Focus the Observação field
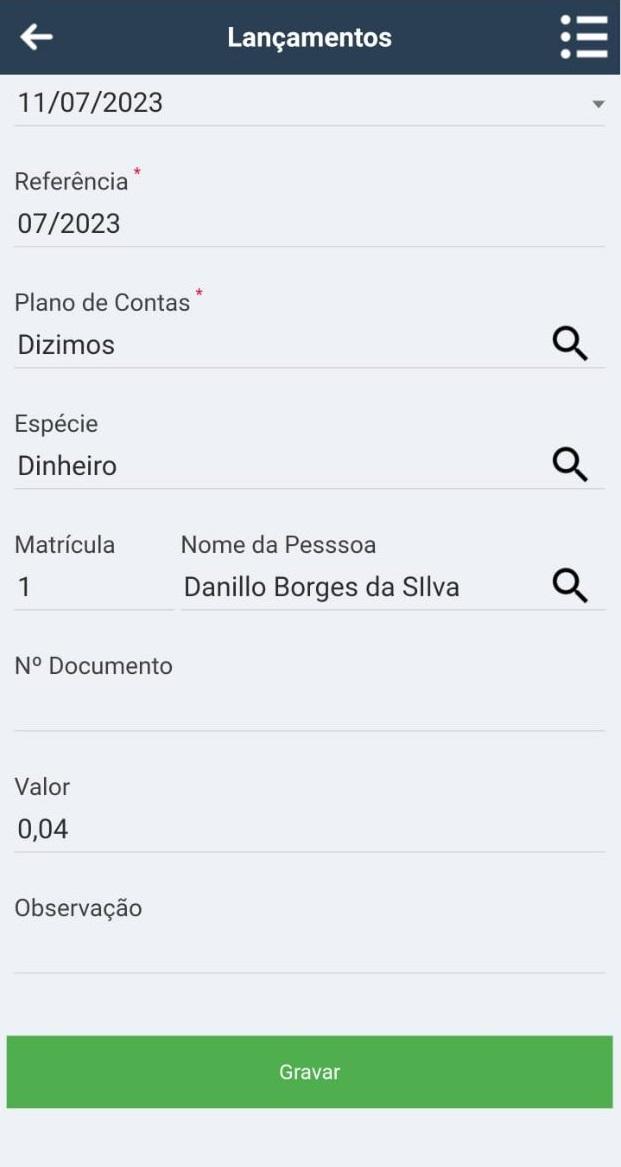The image size is (621, 1167). [x=310, y=950]
